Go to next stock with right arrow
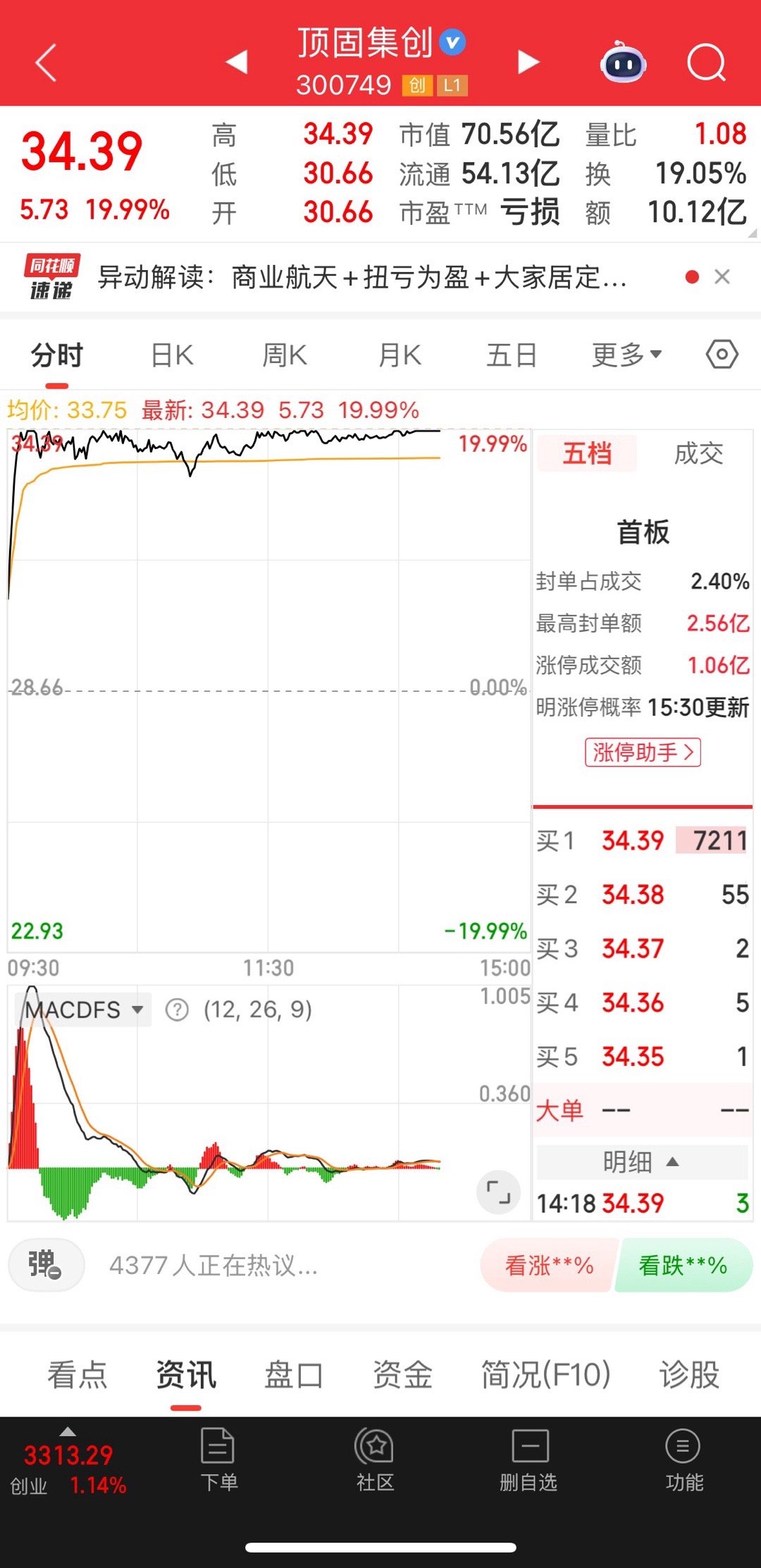This screenshot has width=761, height=1568. click(527, 62)
